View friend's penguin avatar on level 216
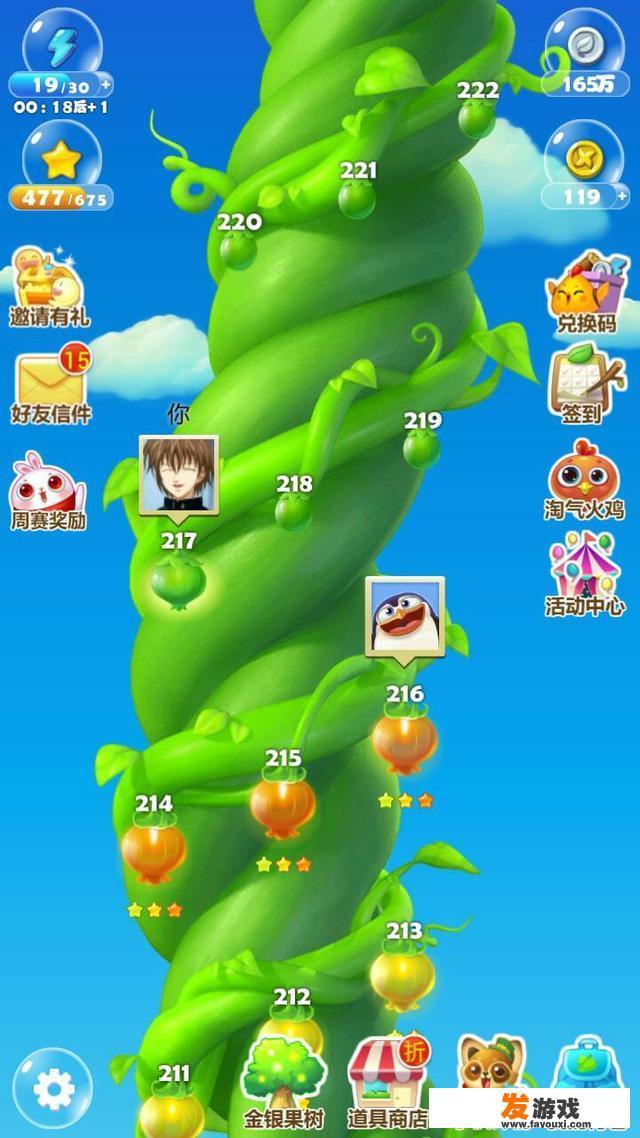Viewport: 640px width, 1138px height. (404, 614)
